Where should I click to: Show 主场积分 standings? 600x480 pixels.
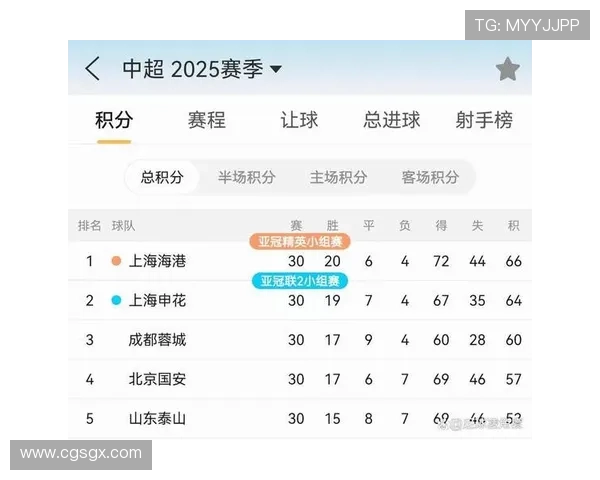point(338,177)
